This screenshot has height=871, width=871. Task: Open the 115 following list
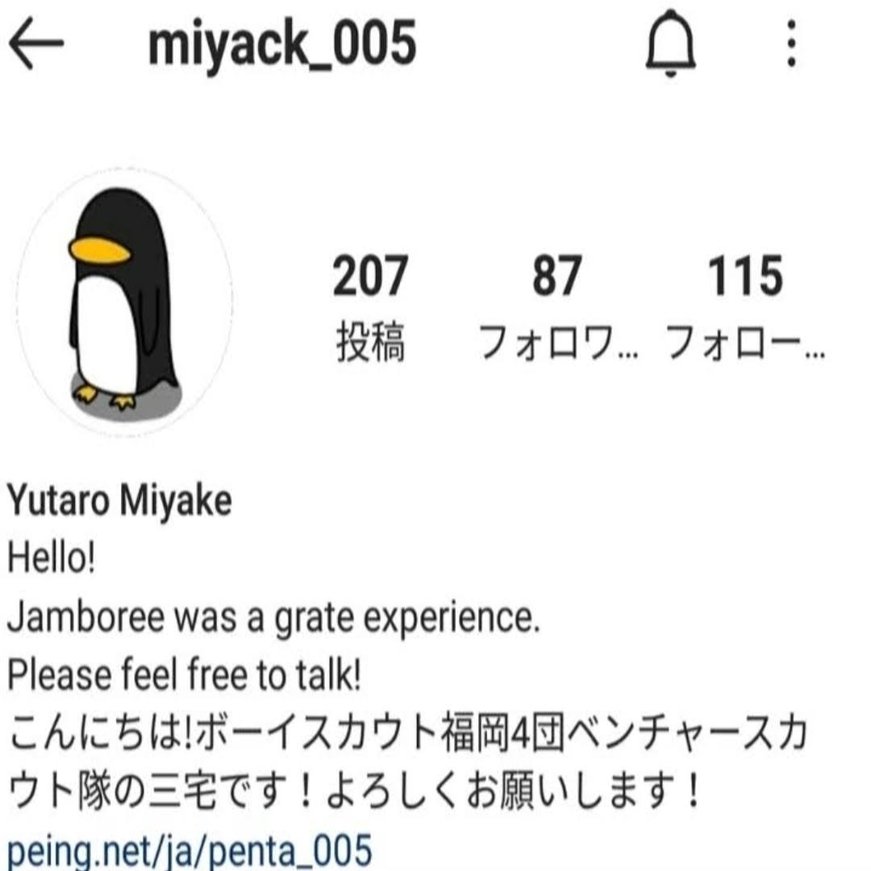tap(745, 306)
